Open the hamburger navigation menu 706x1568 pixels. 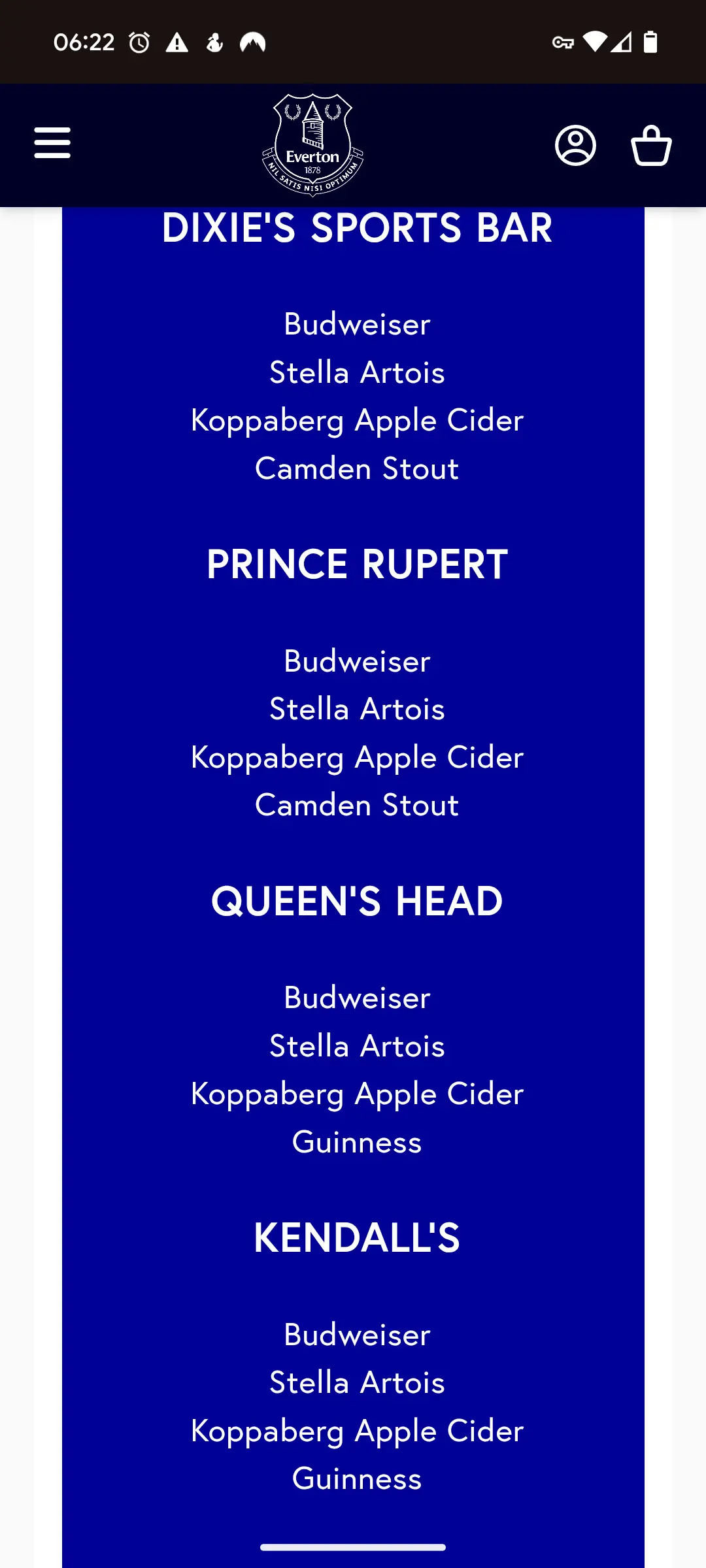click(x=52, y=143)
